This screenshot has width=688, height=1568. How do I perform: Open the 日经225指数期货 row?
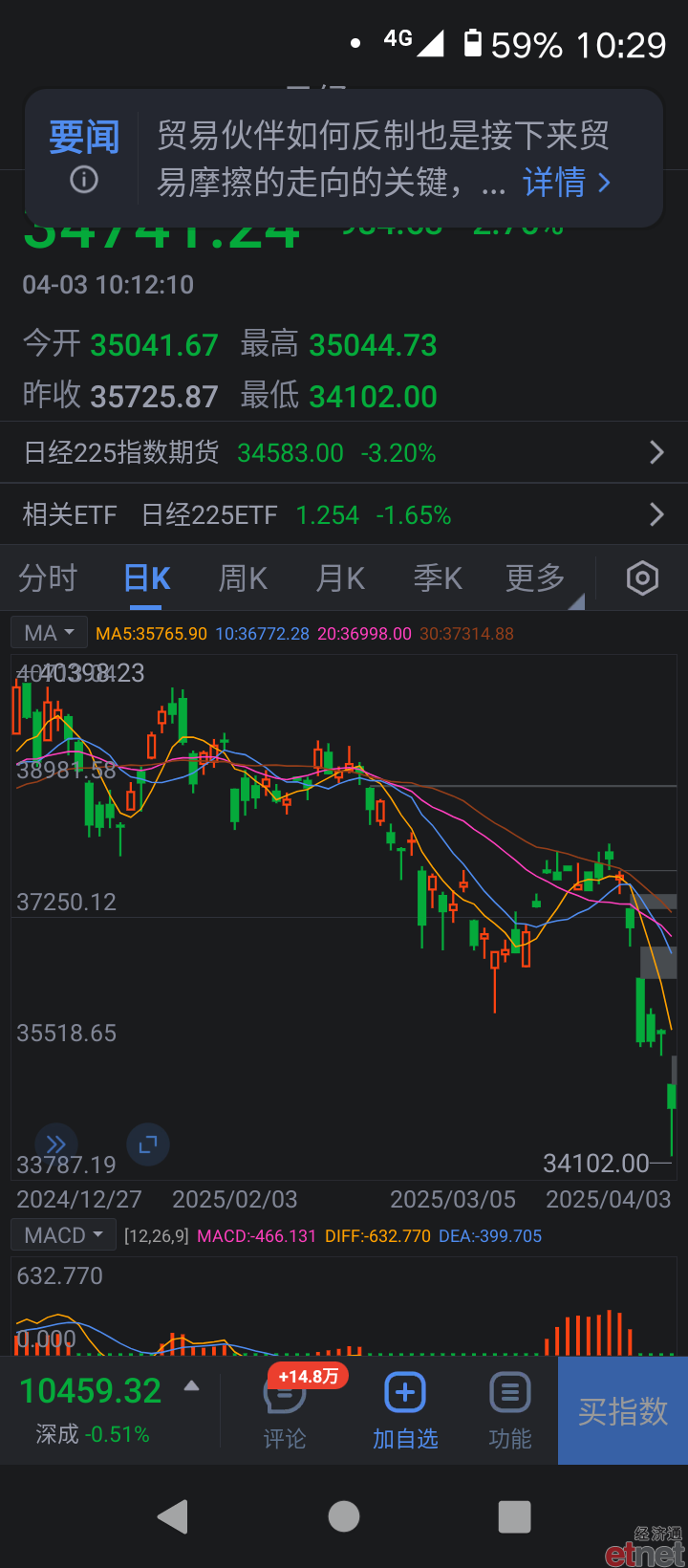coord(344,452)
